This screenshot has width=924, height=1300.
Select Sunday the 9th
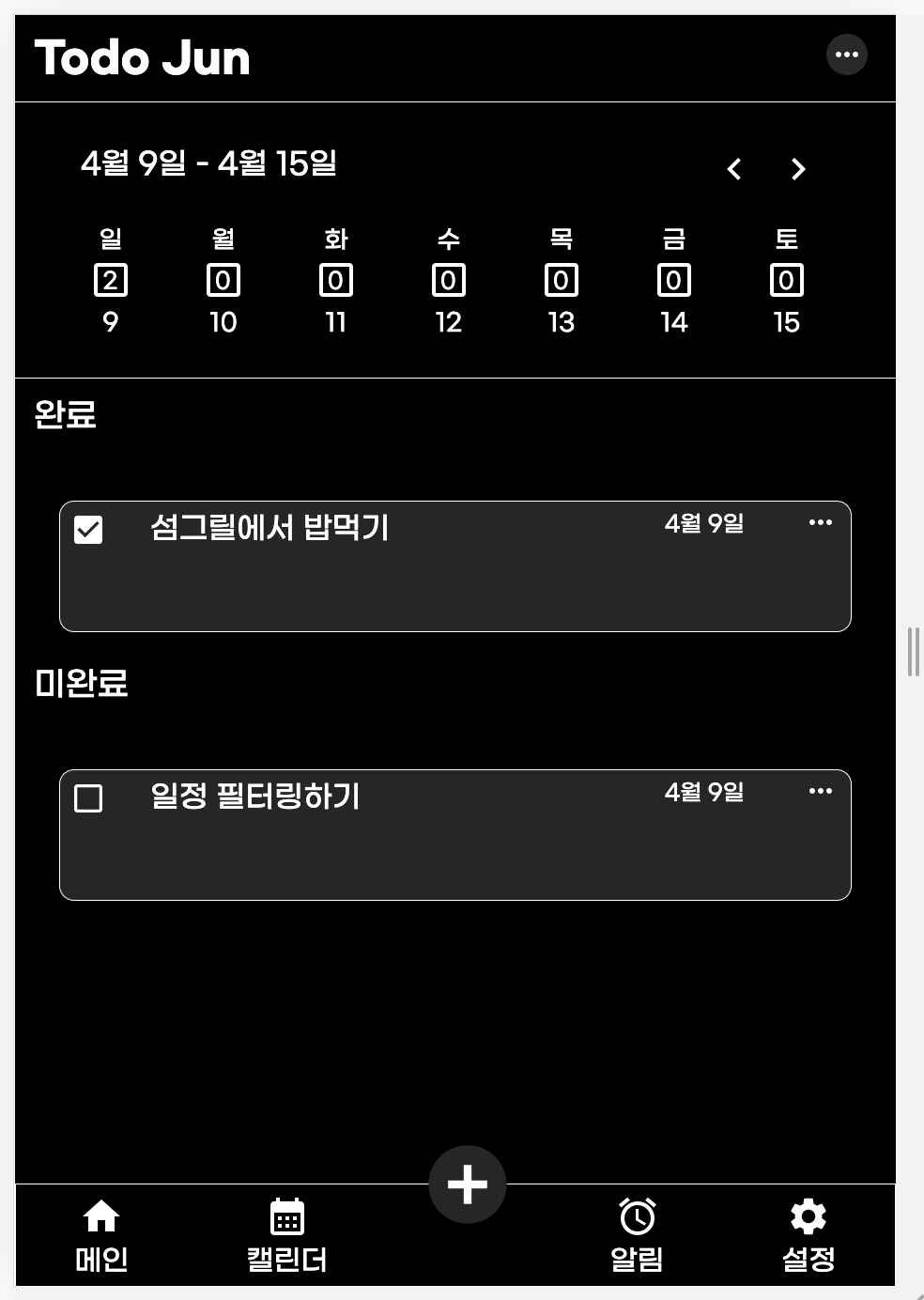111,281
